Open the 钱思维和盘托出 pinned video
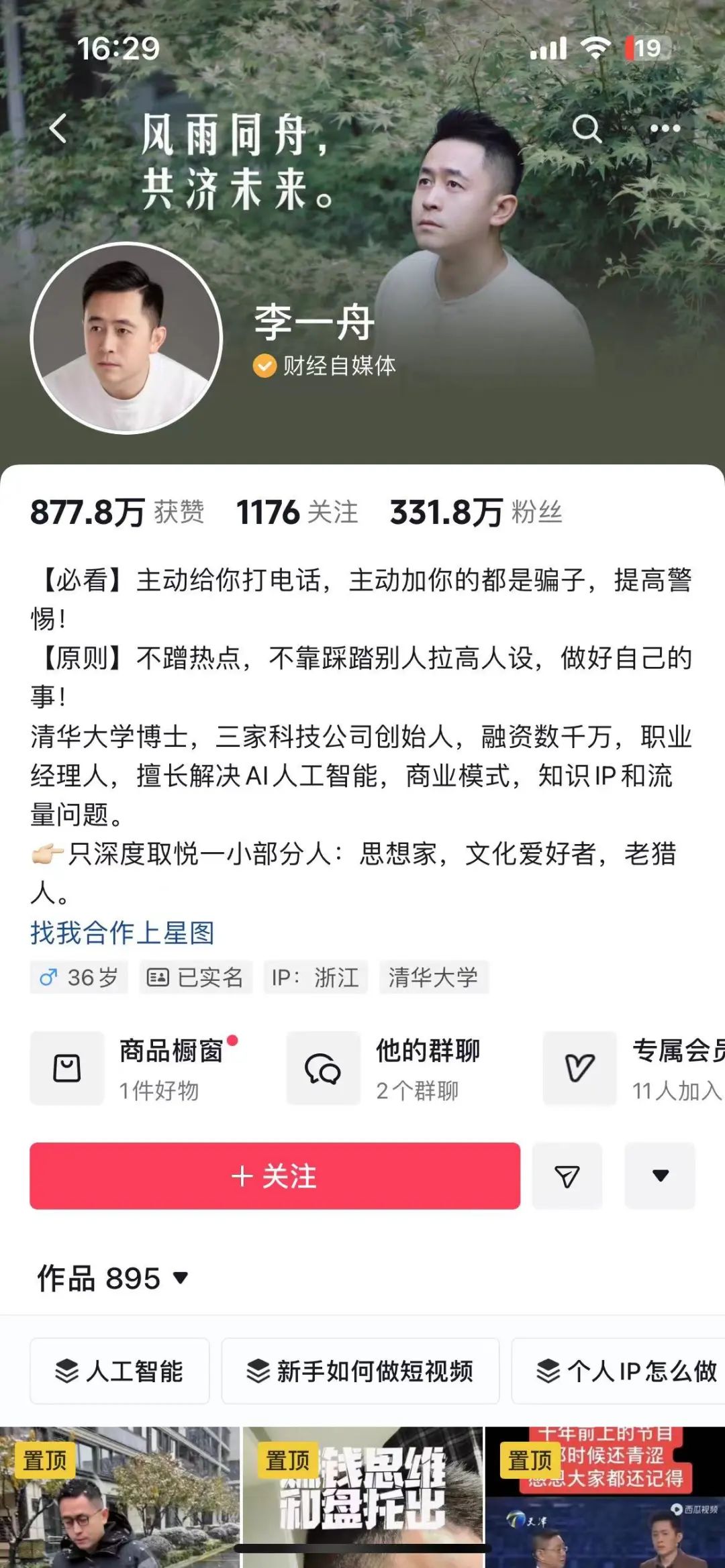The image size is (725, 1568). pyautogui.click(x=362, y=1496)
